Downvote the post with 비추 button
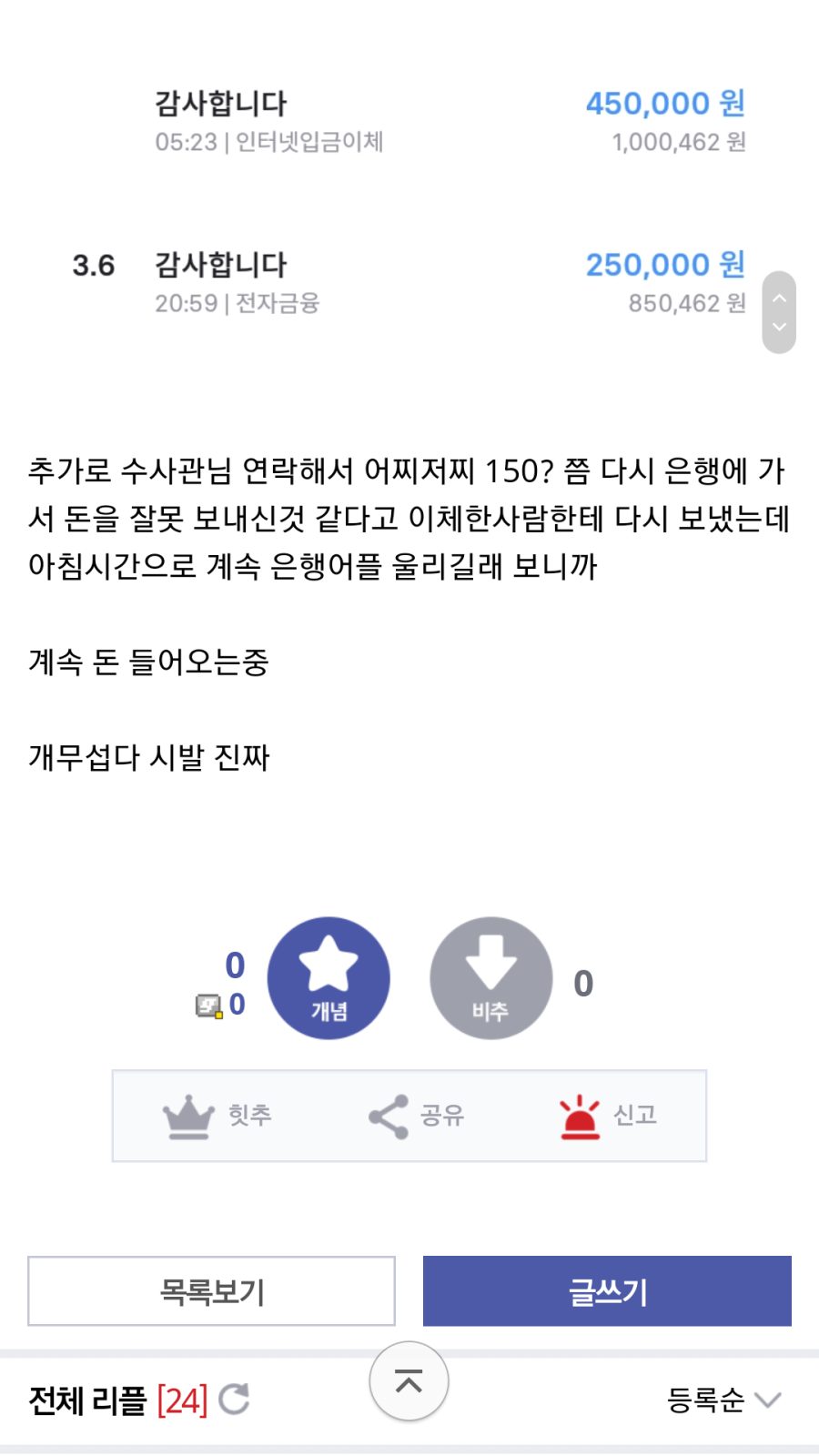 click(490, 978)
